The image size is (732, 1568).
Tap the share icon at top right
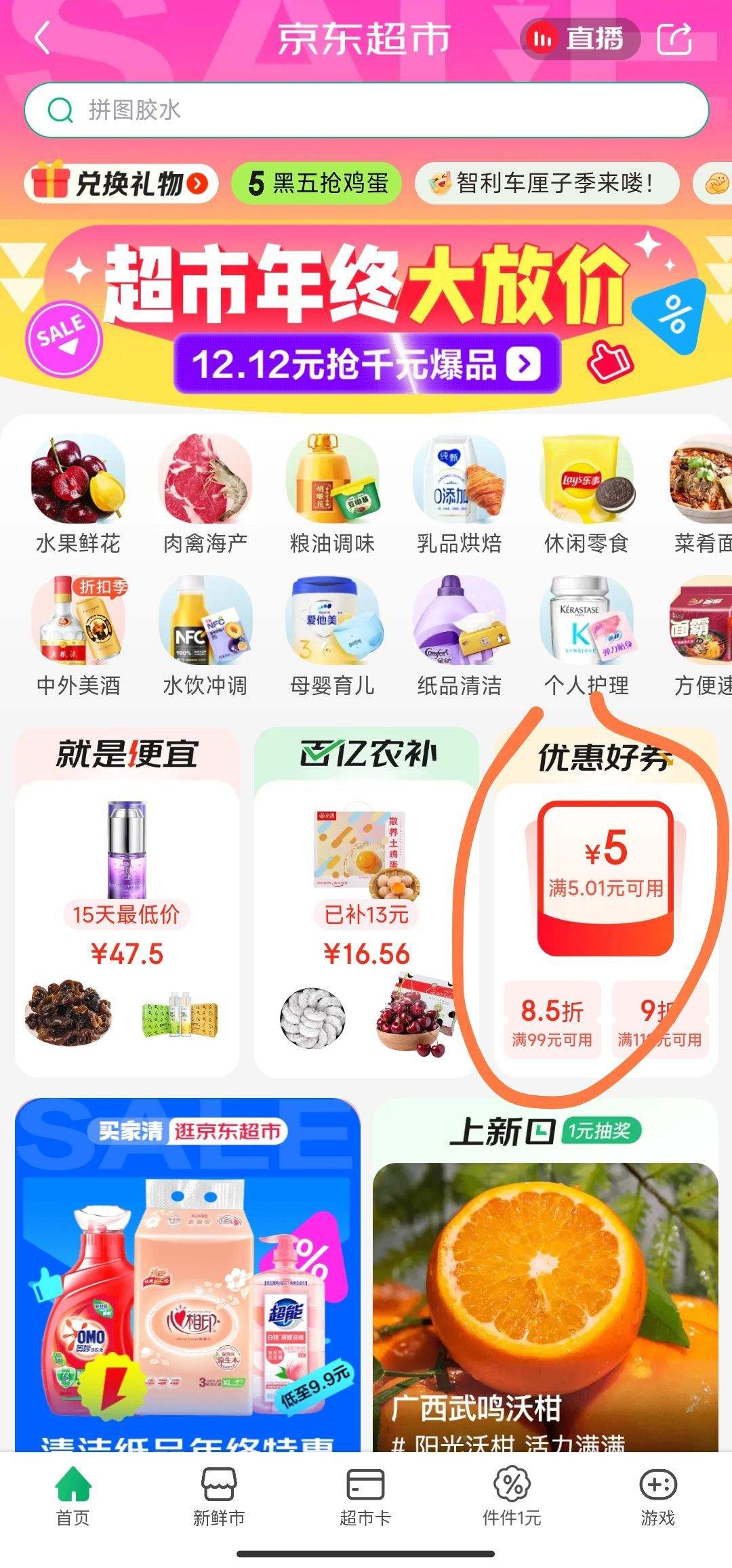(675, 39)
